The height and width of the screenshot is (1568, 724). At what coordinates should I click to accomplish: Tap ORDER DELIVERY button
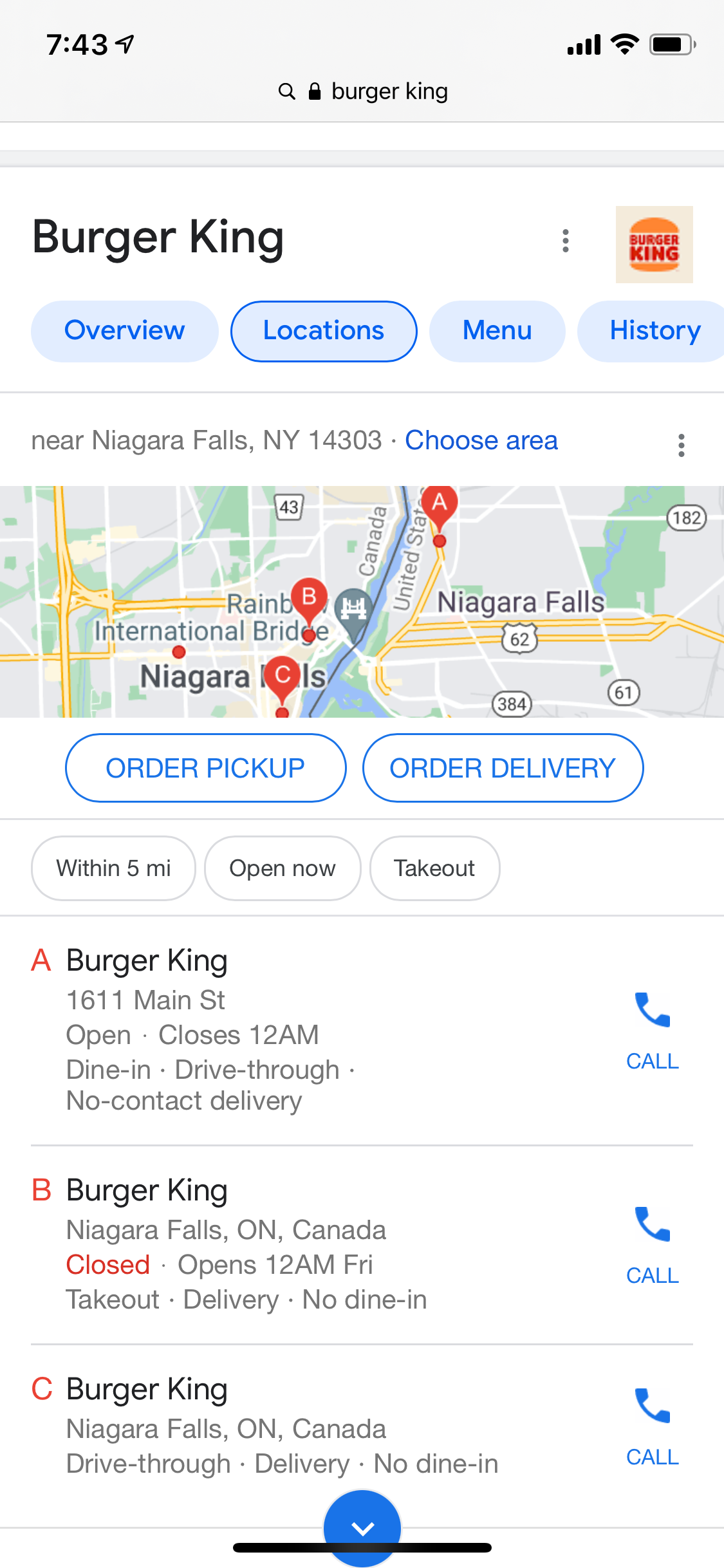(503, 768)
